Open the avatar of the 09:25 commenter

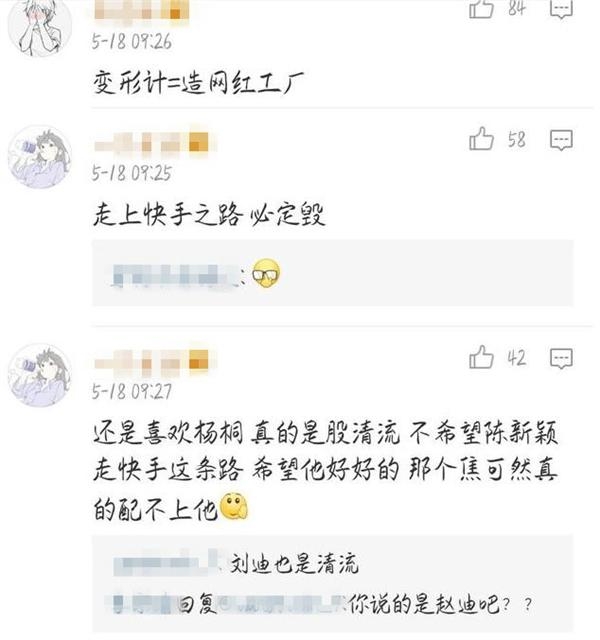tap(40, 156)
